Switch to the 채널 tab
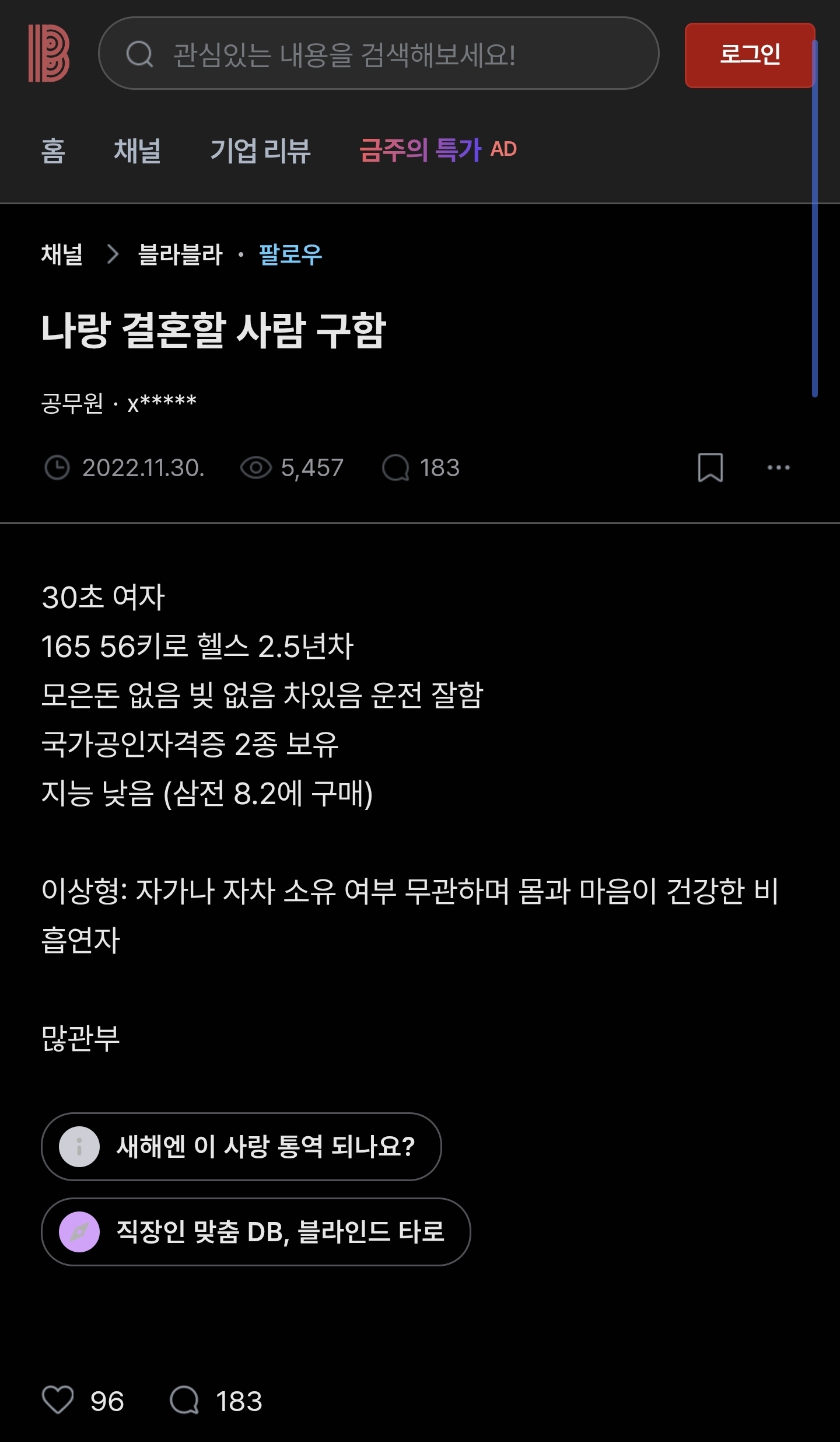 coord(137,151)
